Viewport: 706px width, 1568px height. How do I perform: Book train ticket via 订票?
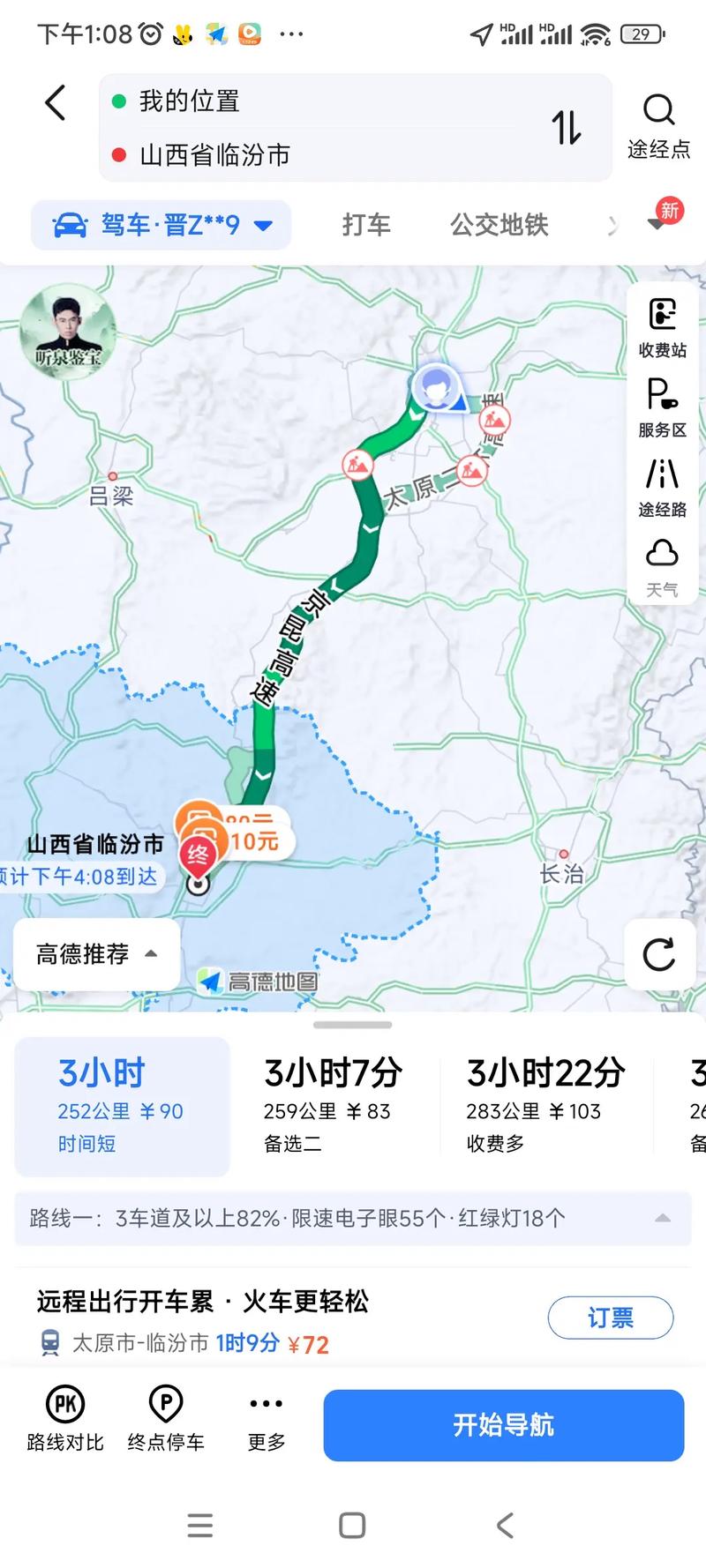click(x=610, y=1316)
